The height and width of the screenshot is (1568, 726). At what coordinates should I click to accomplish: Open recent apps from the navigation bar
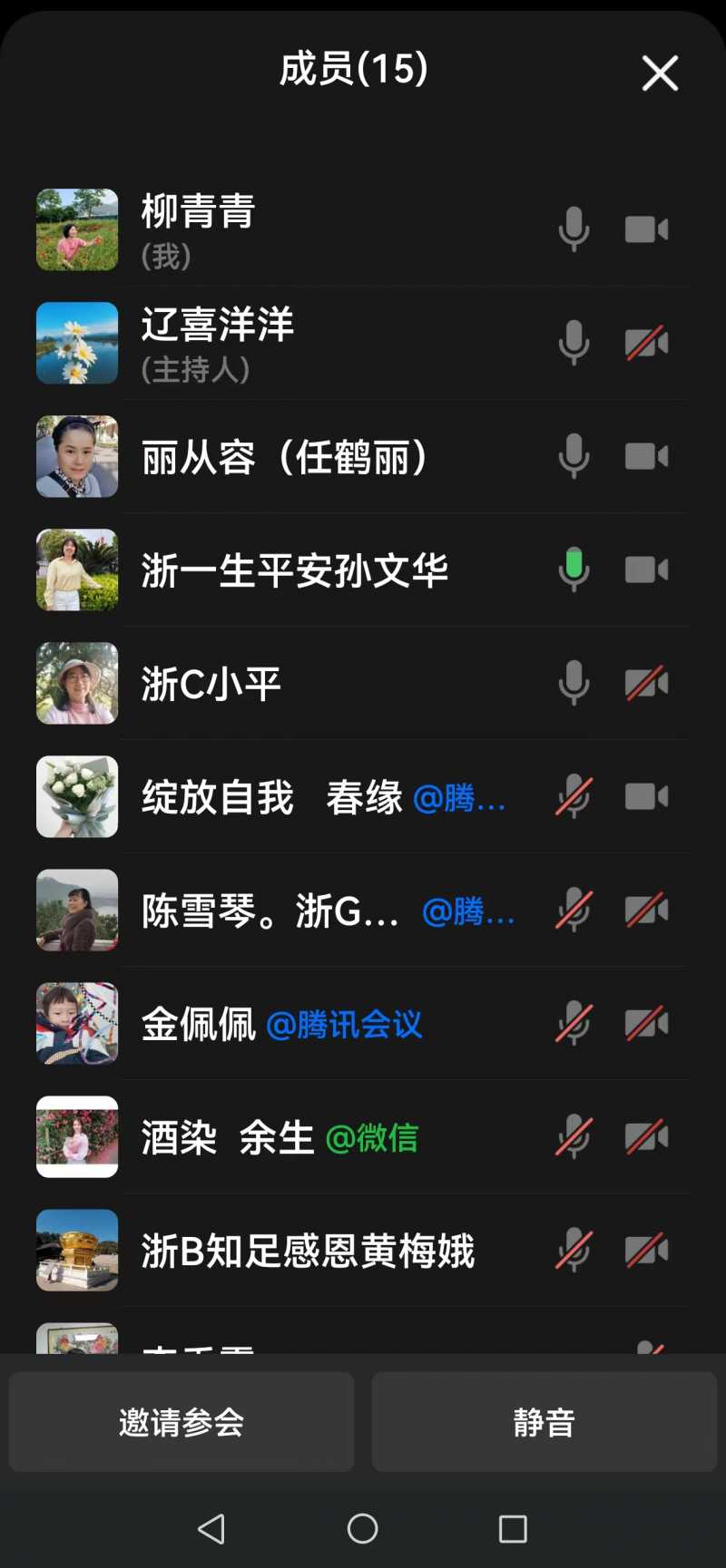pos(513,1529)
